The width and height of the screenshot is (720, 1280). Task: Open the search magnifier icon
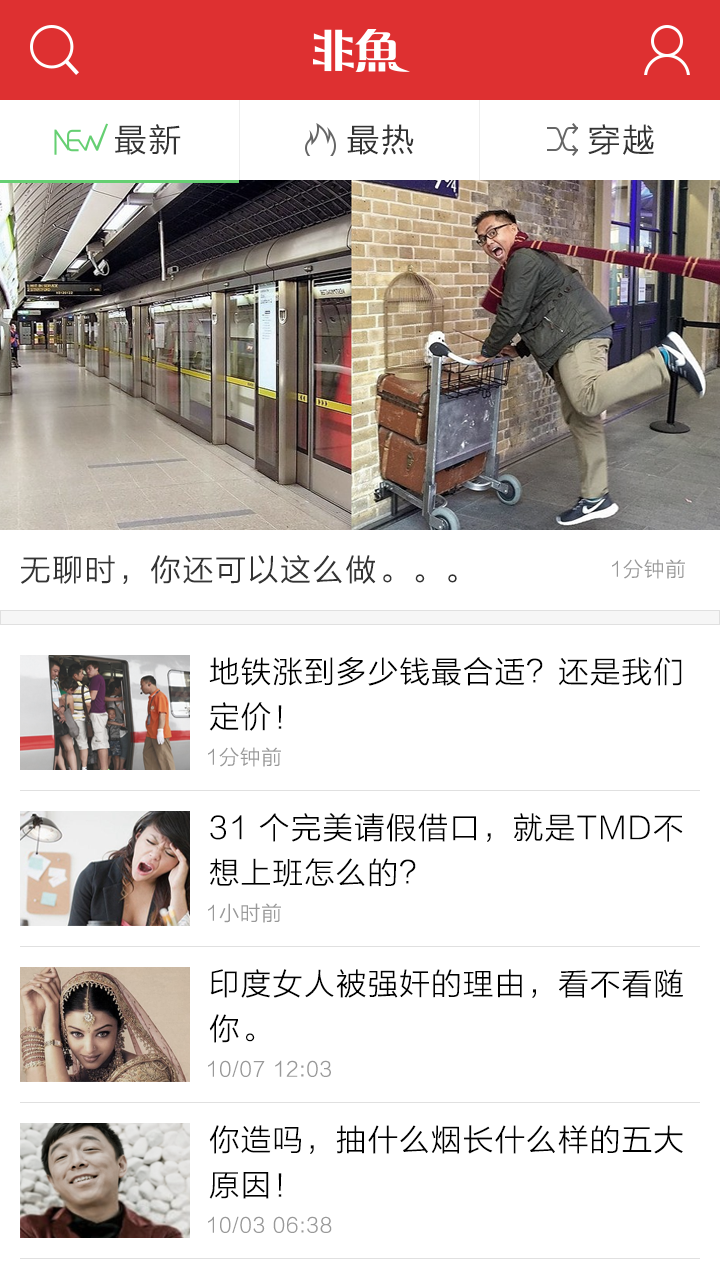(x=54, y=50)
